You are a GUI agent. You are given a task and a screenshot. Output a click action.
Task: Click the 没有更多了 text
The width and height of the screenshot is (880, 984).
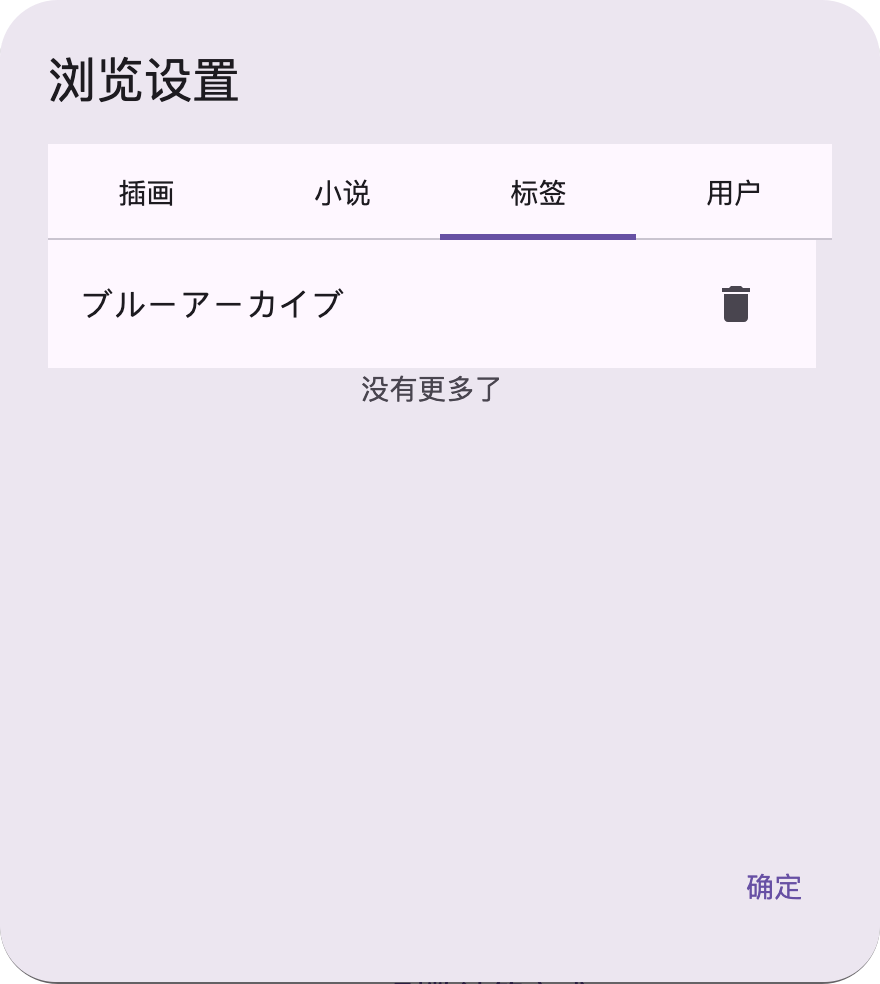(430, 389)
